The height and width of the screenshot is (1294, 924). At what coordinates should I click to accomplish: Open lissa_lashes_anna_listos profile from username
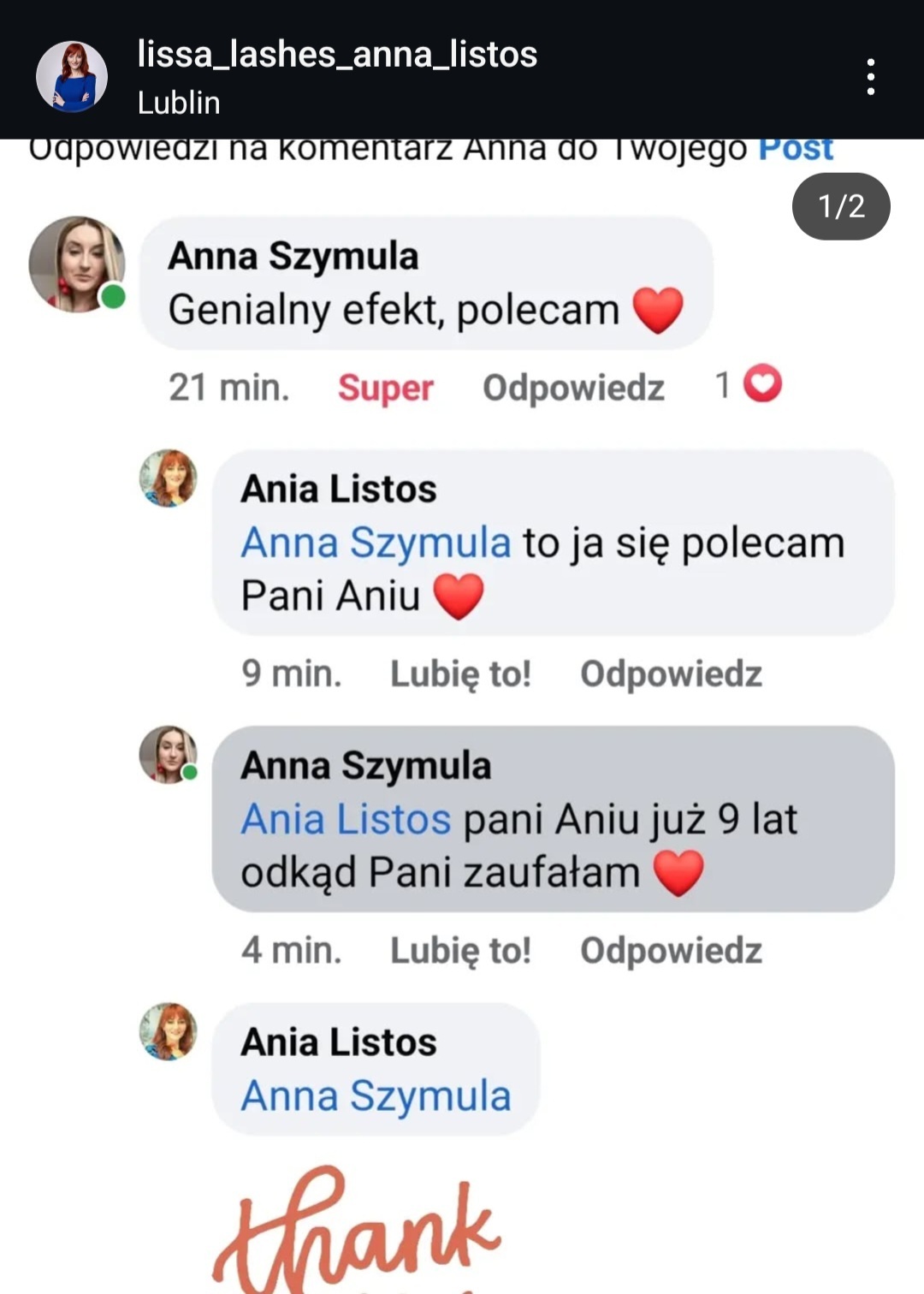click(x=337, y=55)
